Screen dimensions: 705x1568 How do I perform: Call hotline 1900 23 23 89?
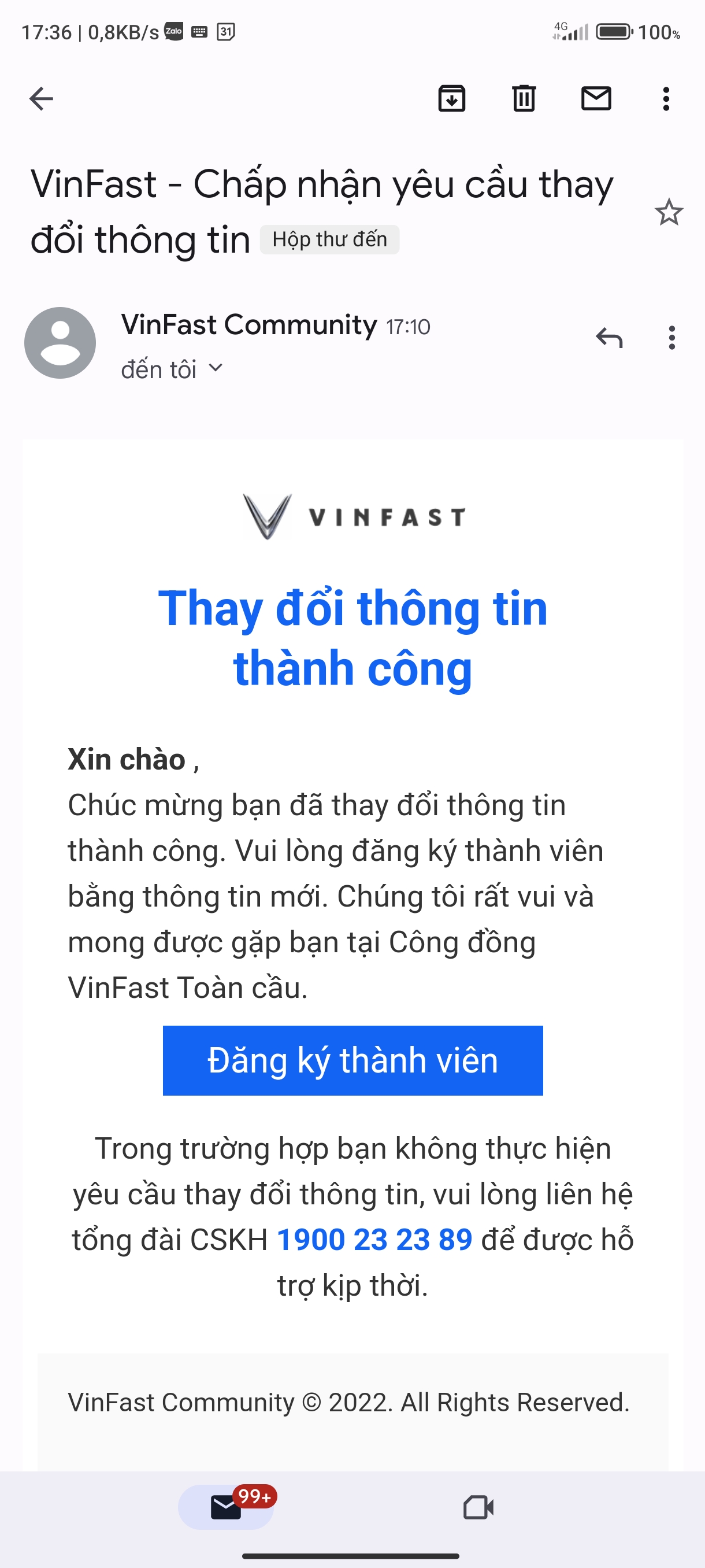[x=374, y=1239]
